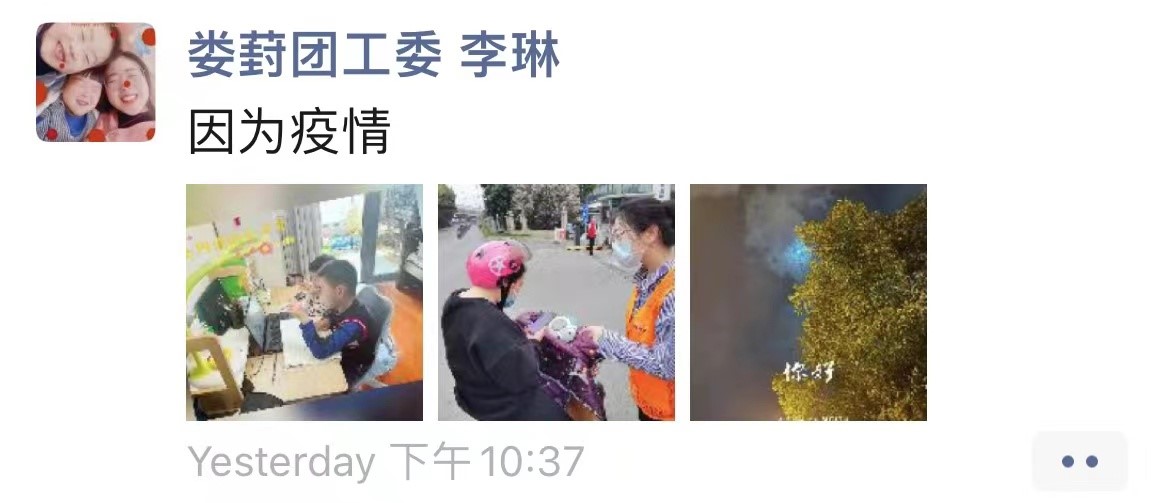
Task: Open like and comment options button
Action: pos(1079,461)
